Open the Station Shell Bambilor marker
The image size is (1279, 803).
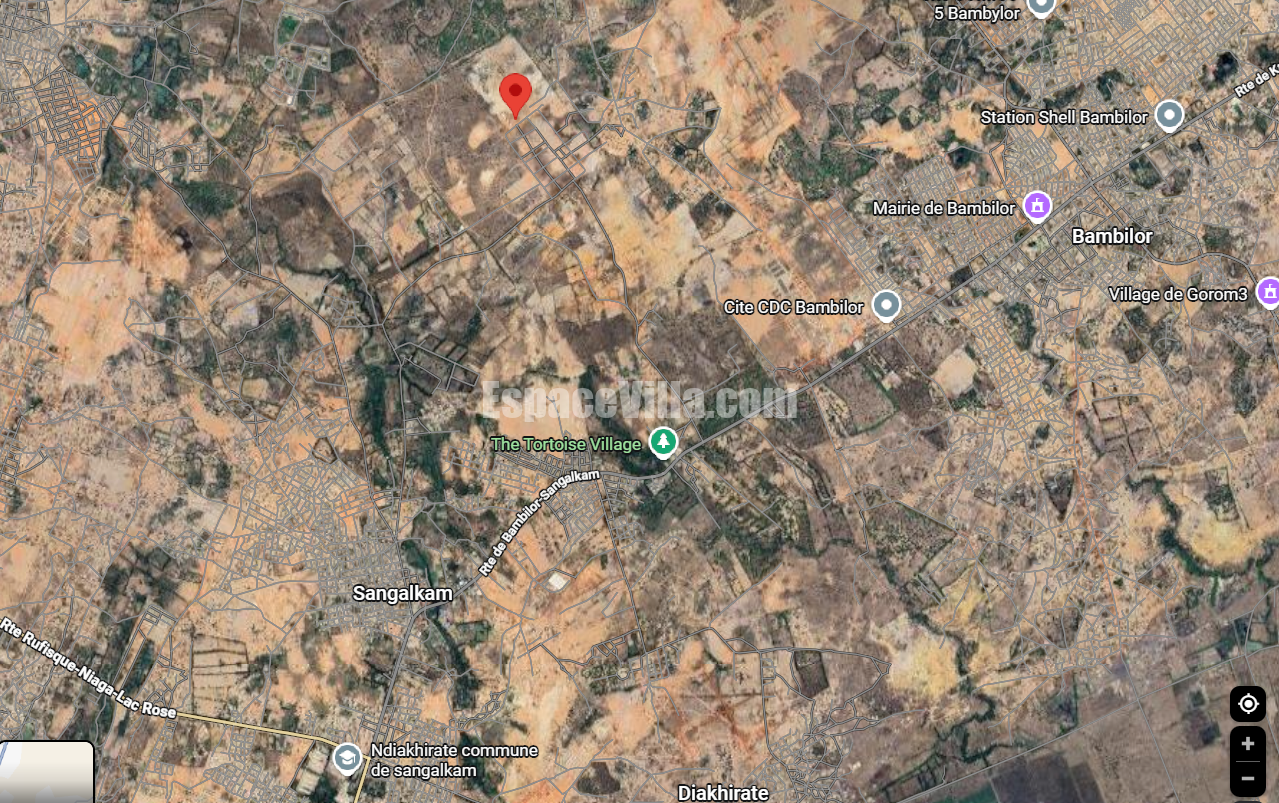[x=1169, y=116]
